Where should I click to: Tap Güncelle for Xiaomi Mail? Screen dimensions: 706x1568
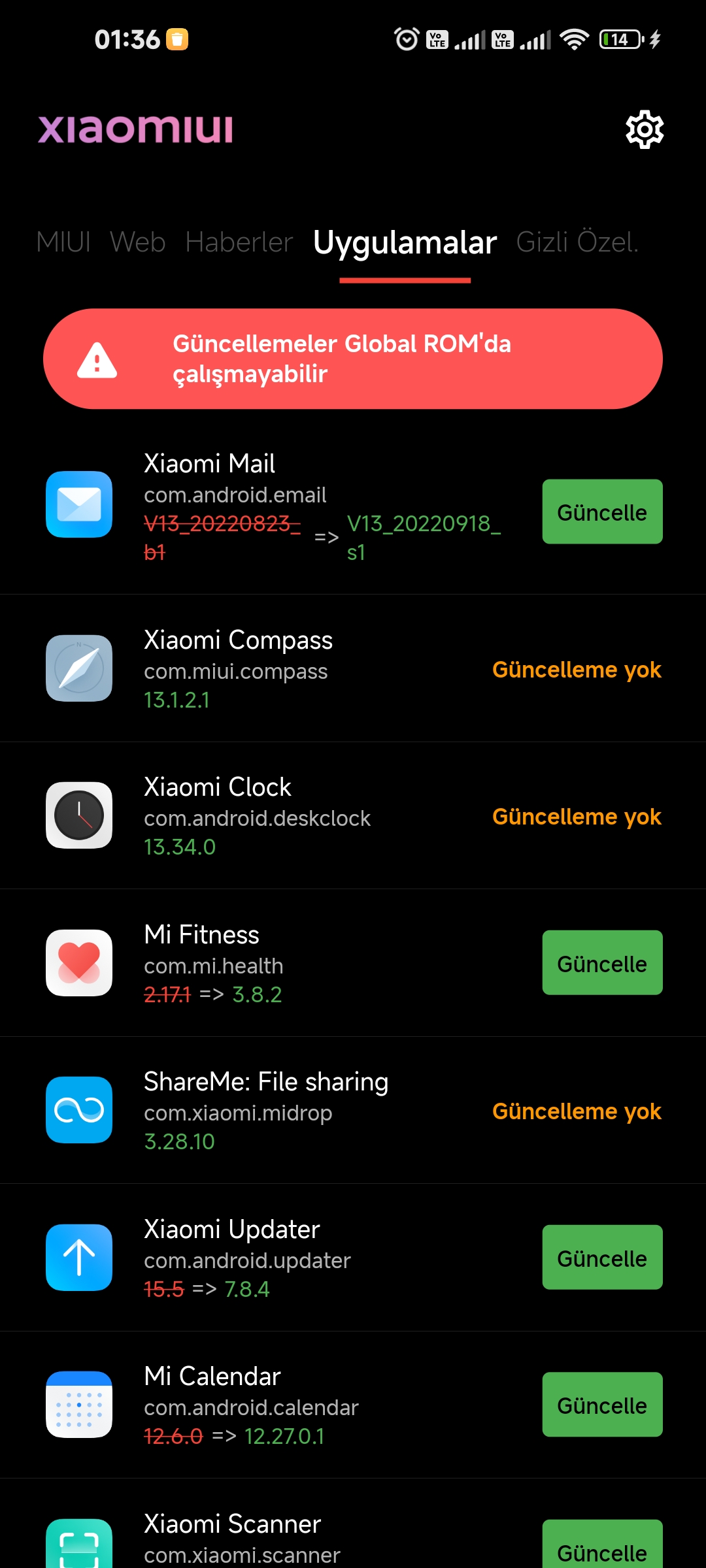pyautogui.click(x=602, y=512)
